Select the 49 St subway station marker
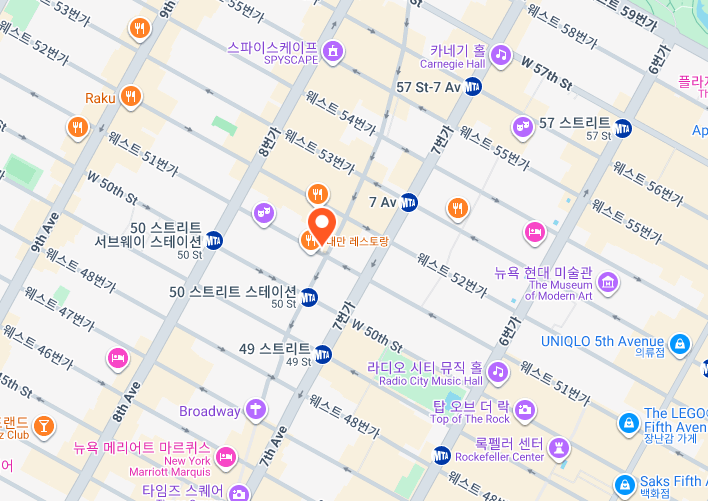The height and width of the screenshot is (501, 708). coord(323,353)
